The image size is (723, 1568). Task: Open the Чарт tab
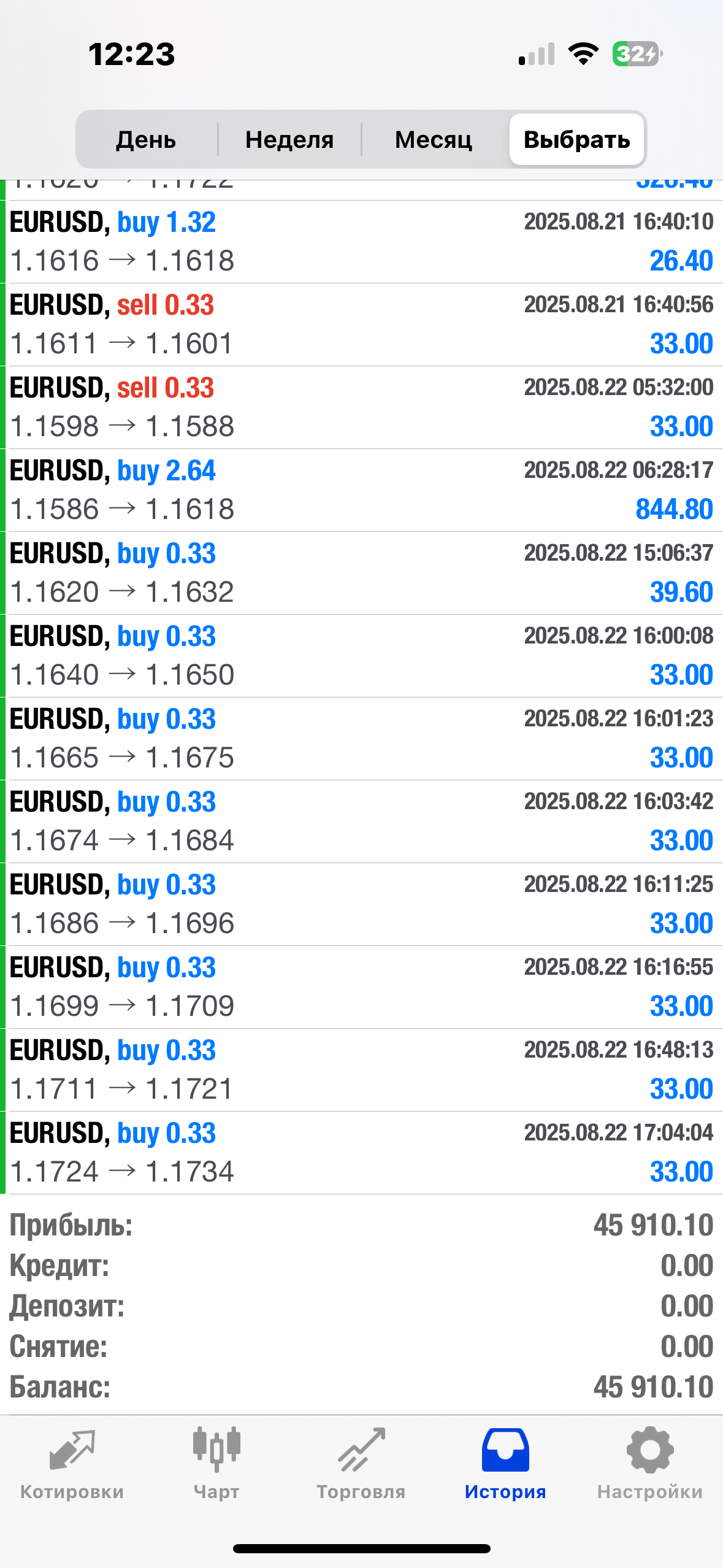pyautogui.click(x=216, y=1464)
